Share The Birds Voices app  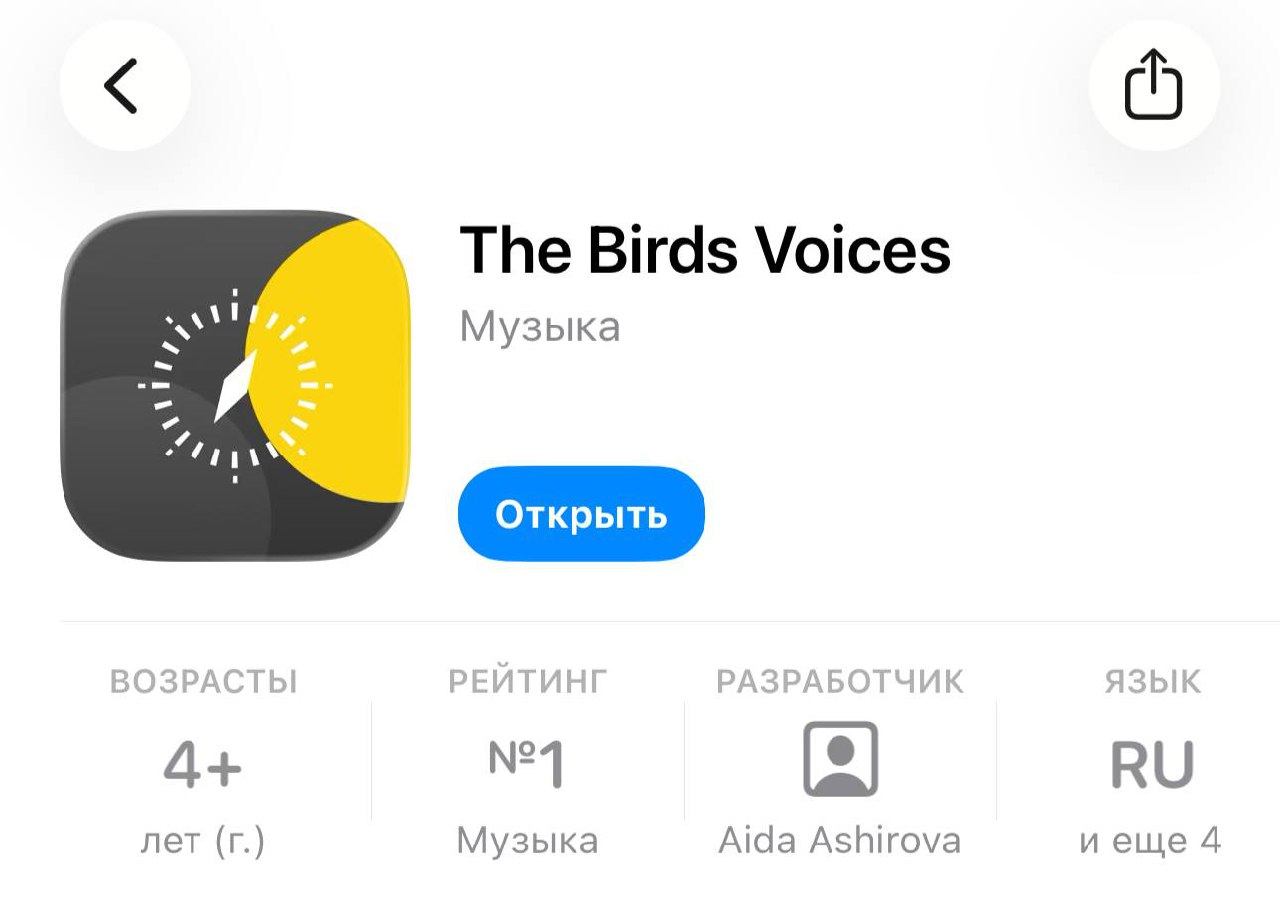(x=1153, y=86)
